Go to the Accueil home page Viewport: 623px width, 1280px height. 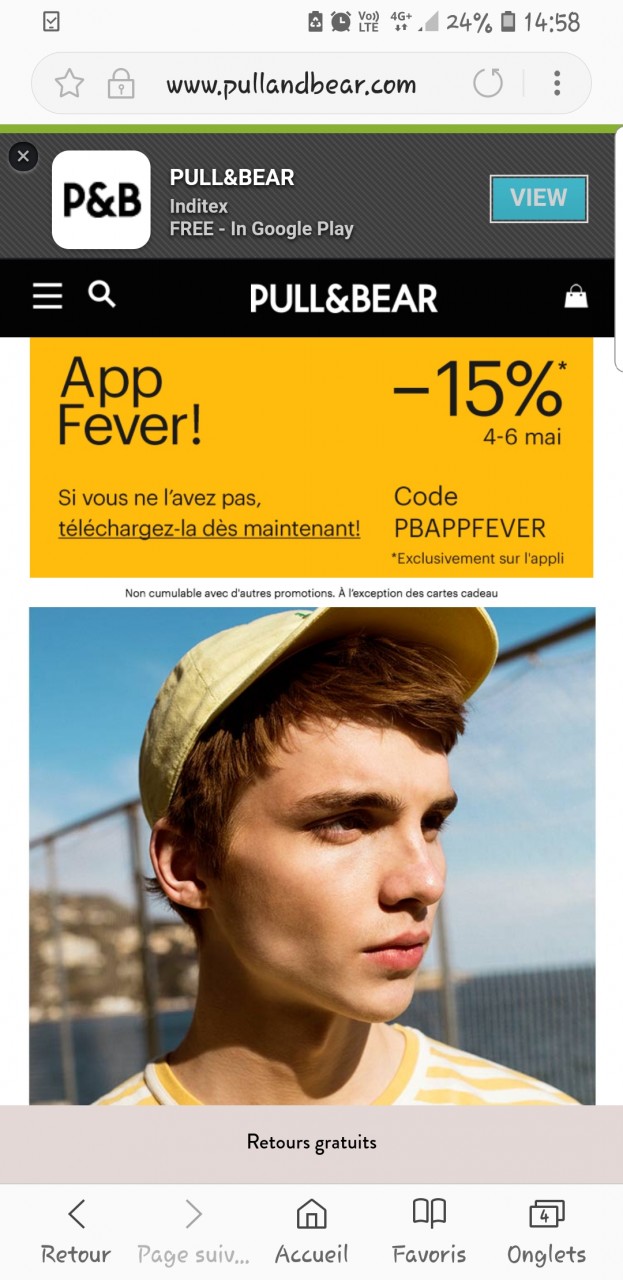(312, 1232)
